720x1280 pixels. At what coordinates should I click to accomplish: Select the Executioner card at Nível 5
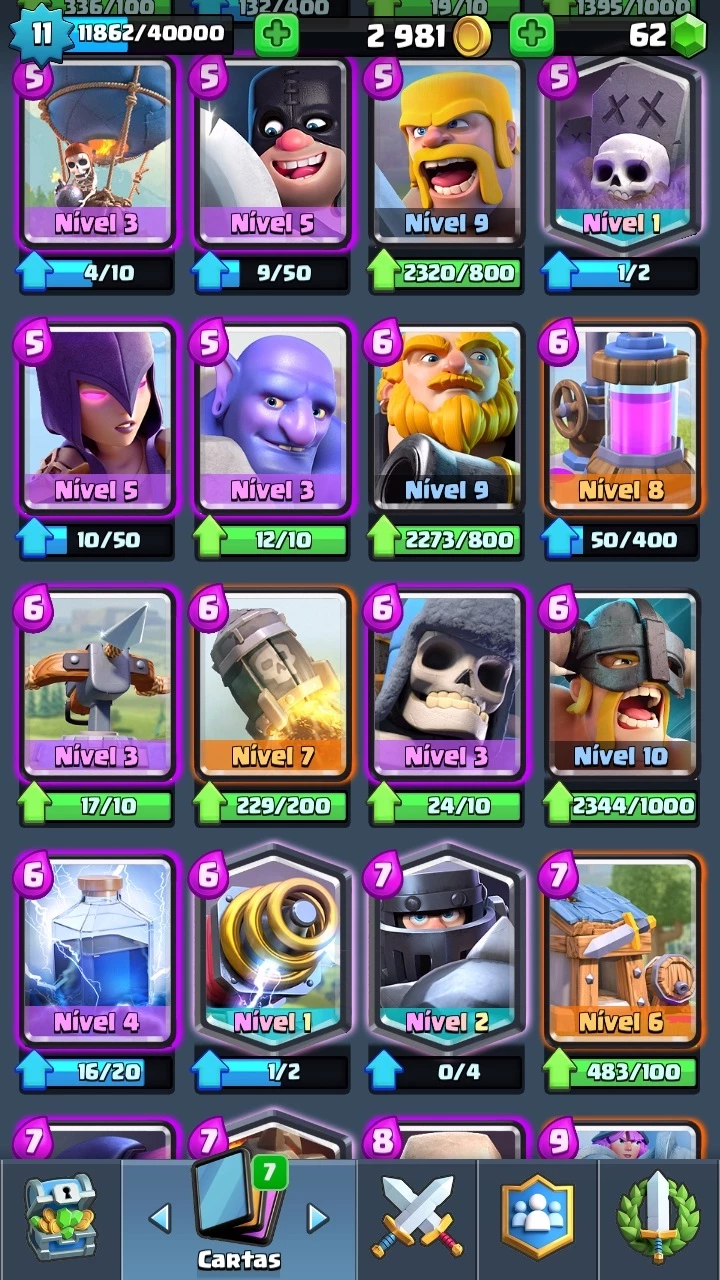click(273, 152)
